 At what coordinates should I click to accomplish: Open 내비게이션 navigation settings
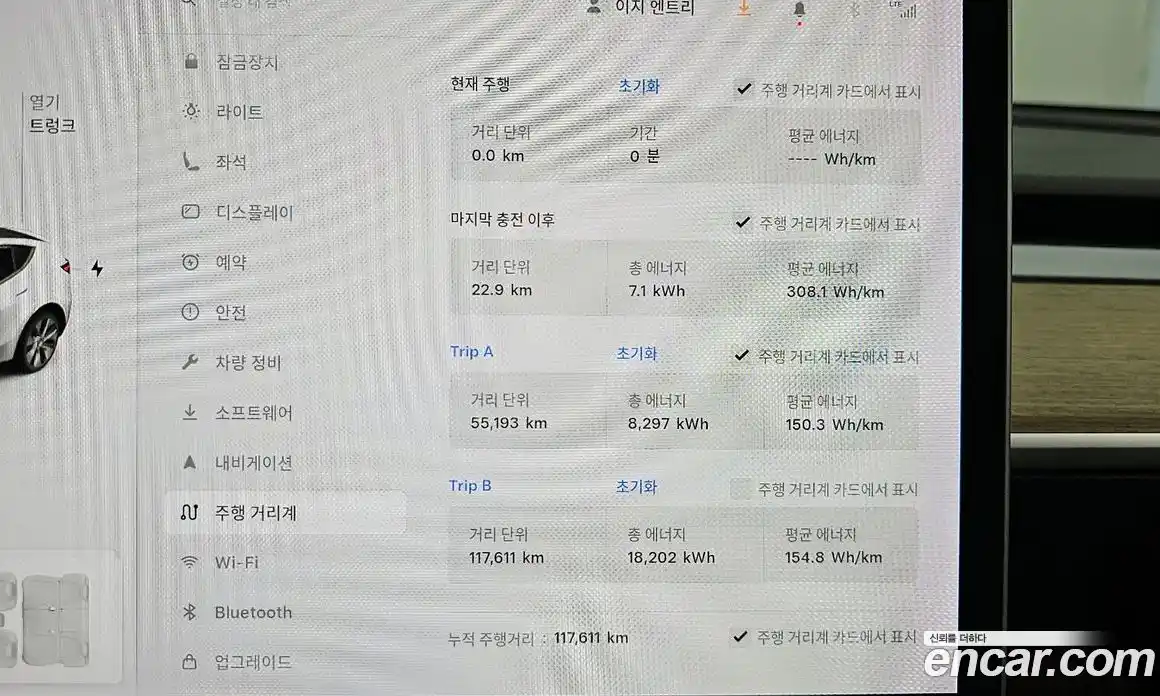click(x=253, y=463)
